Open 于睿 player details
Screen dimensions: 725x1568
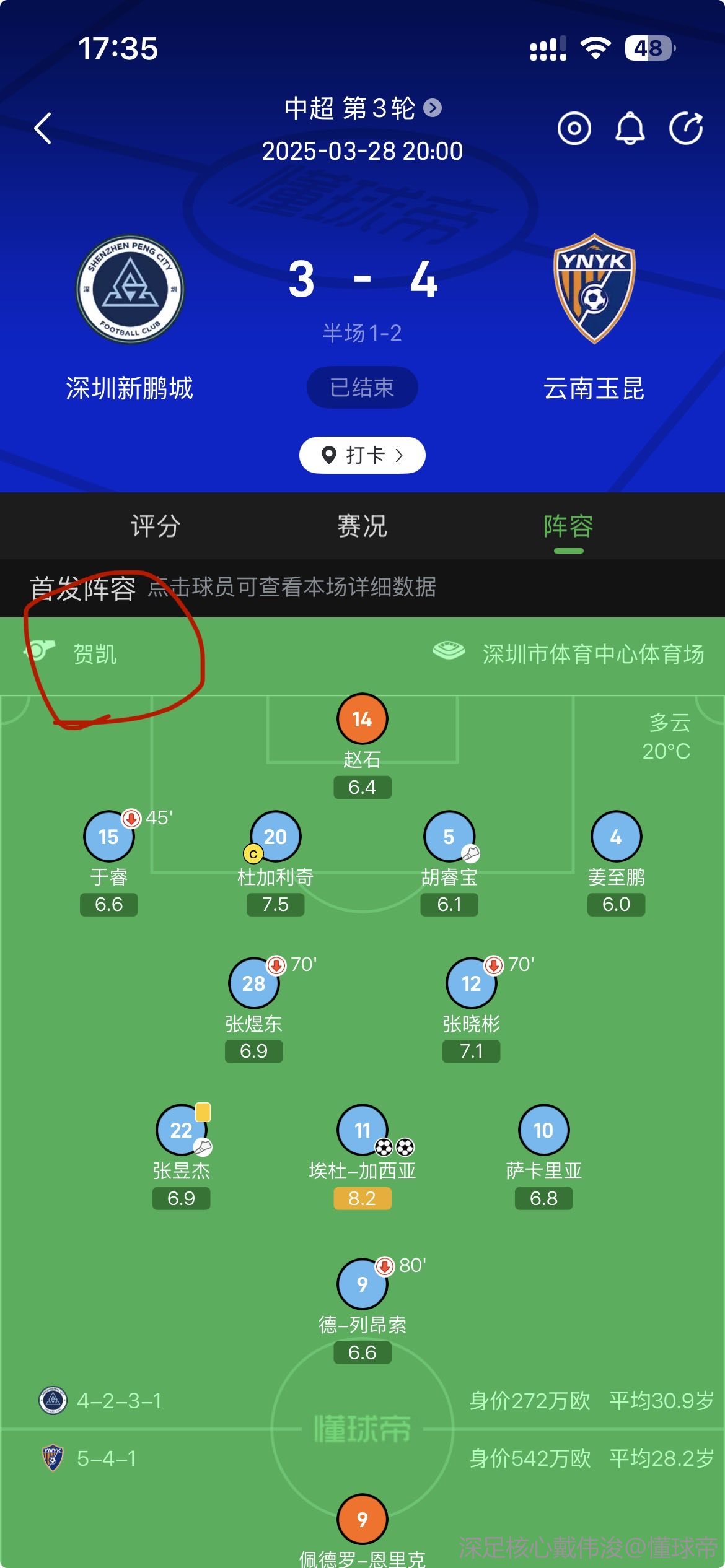click(109, 837)
